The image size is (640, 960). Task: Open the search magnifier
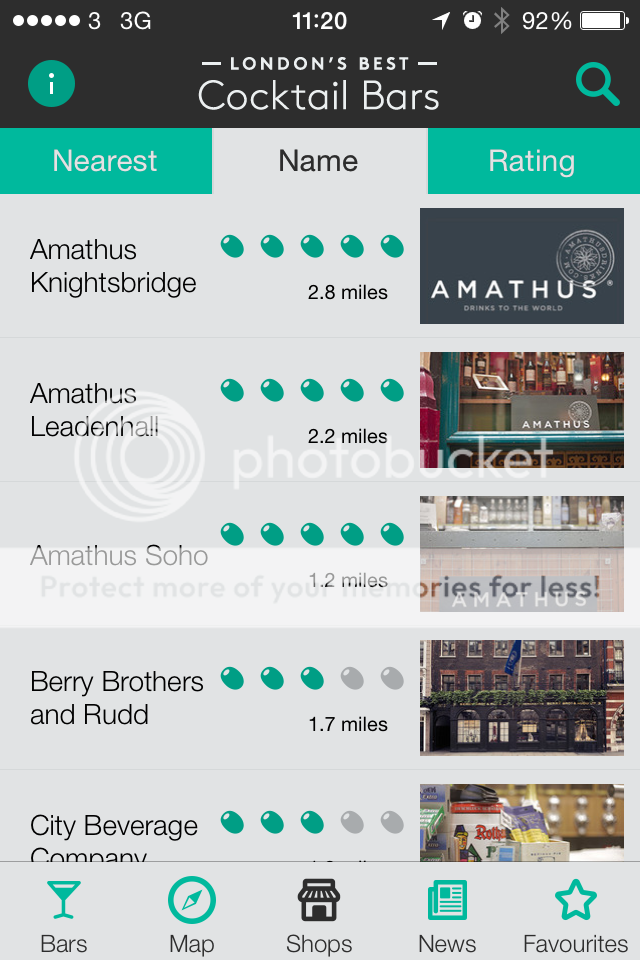597,84
